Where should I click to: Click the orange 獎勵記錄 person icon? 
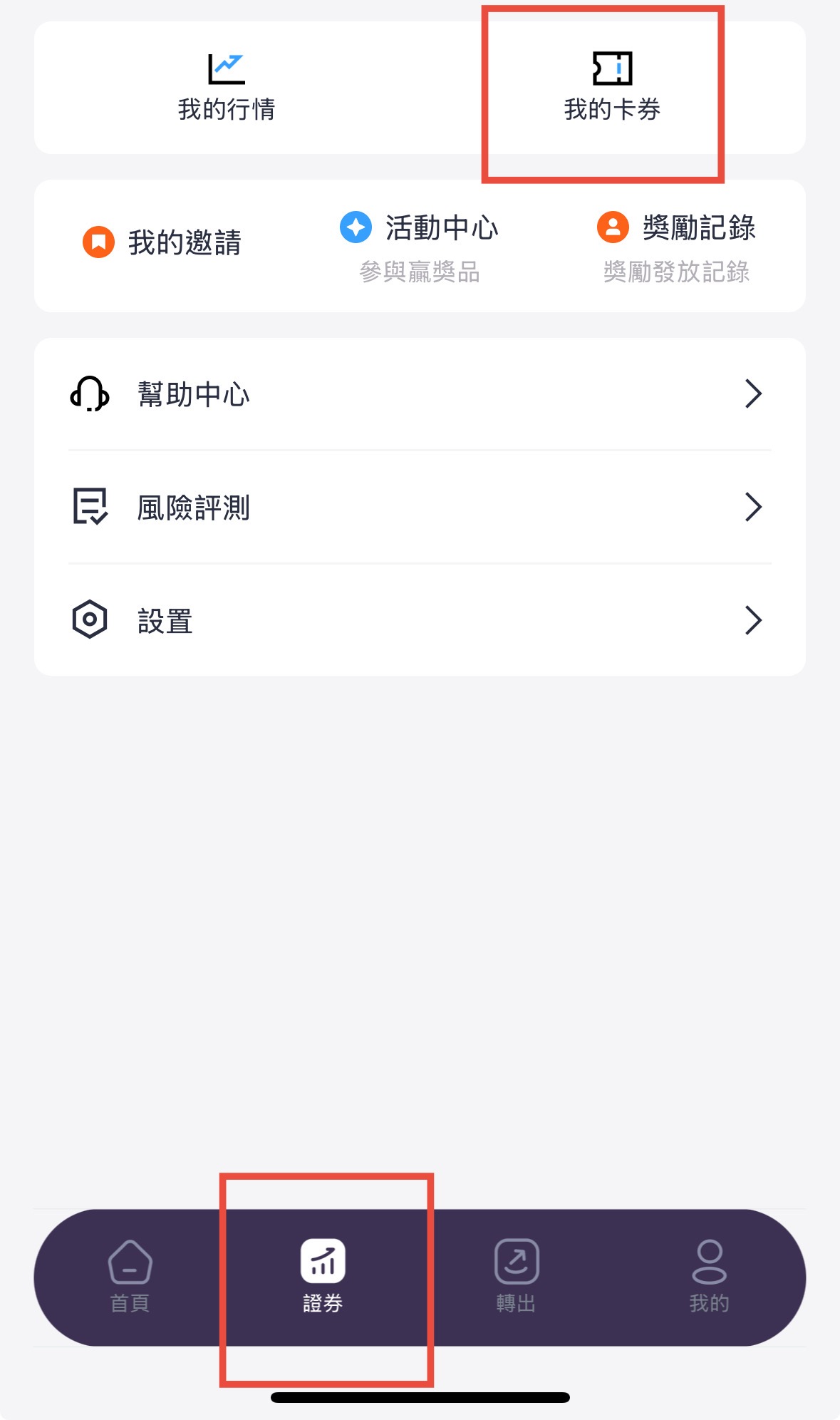tap(613, 228)
